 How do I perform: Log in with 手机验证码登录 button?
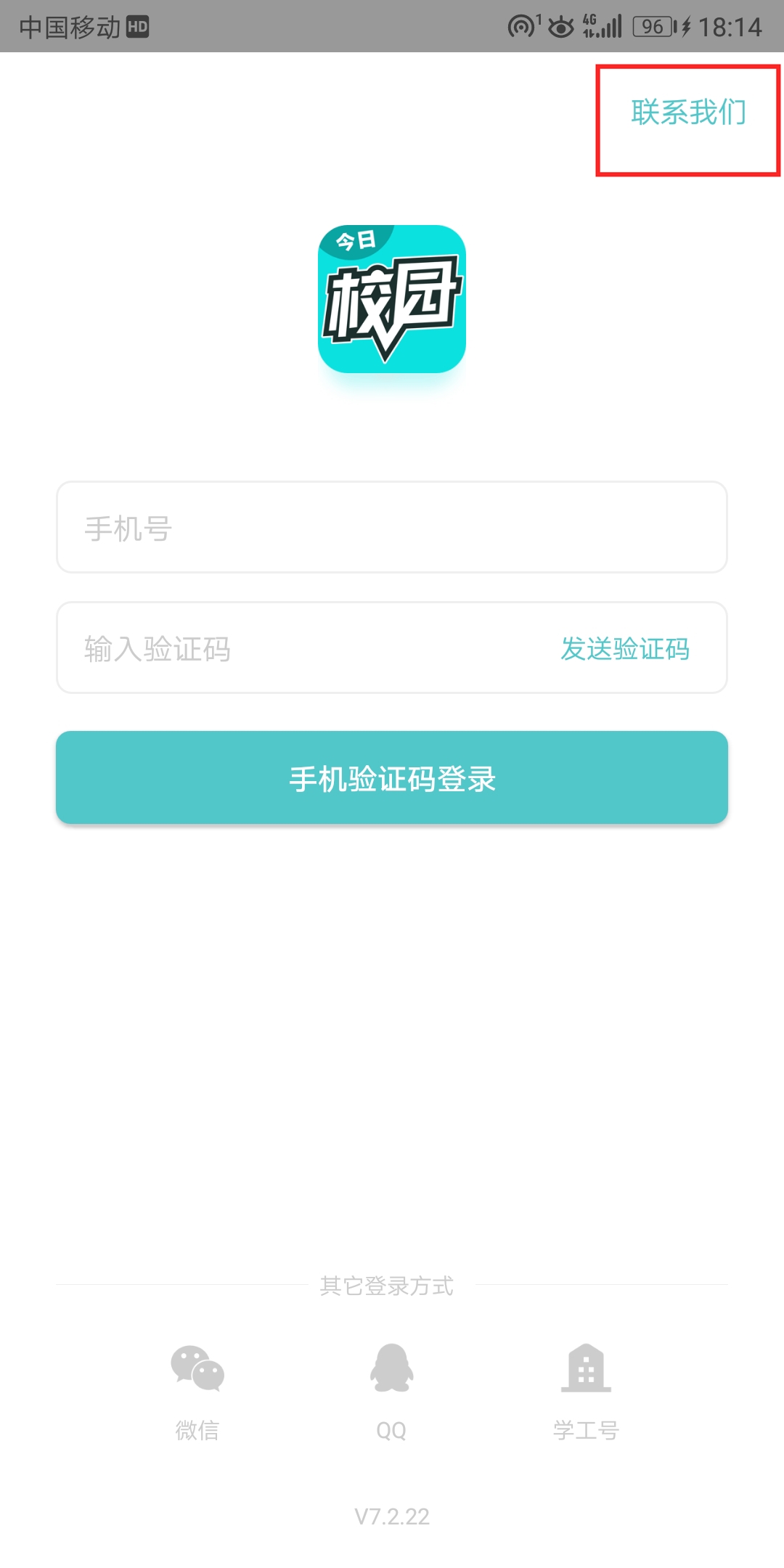tap(392, 777)
